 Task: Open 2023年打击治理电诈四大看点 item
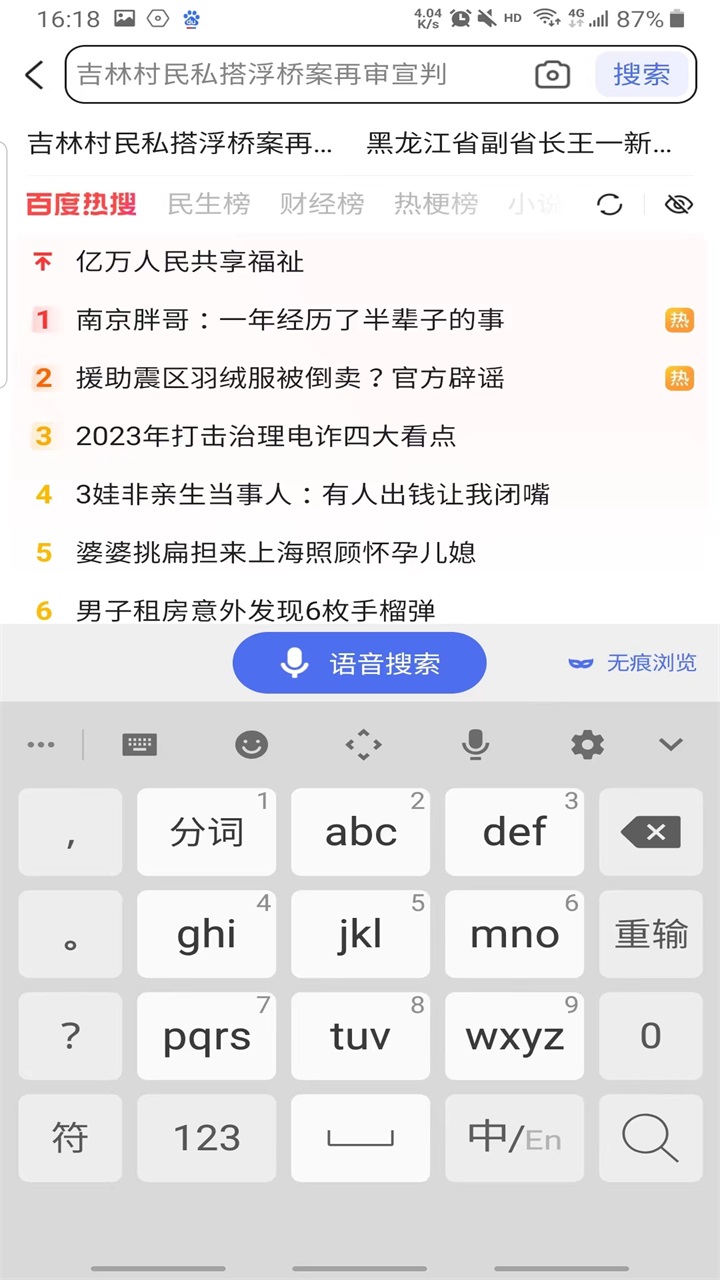(x=266, y=436)
